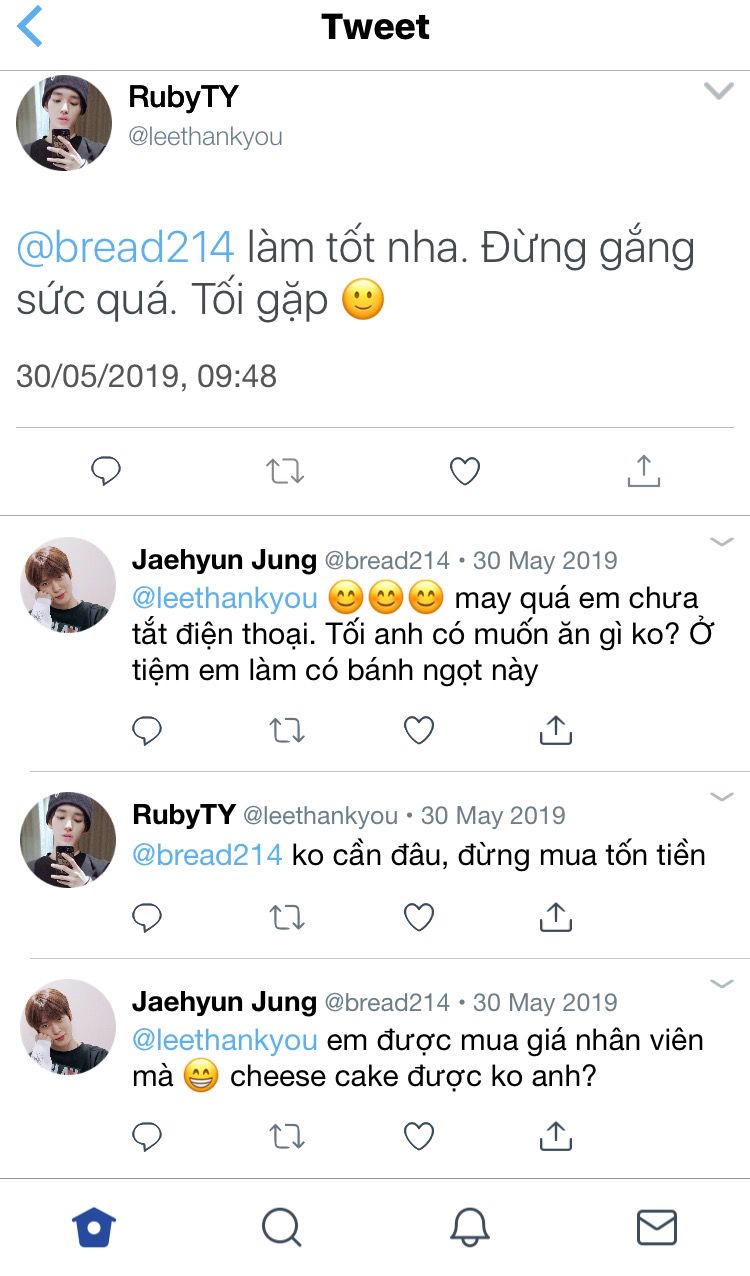
Task: Like Jaehyun's cheese cake reply
Action: [x=419, y=1136]
